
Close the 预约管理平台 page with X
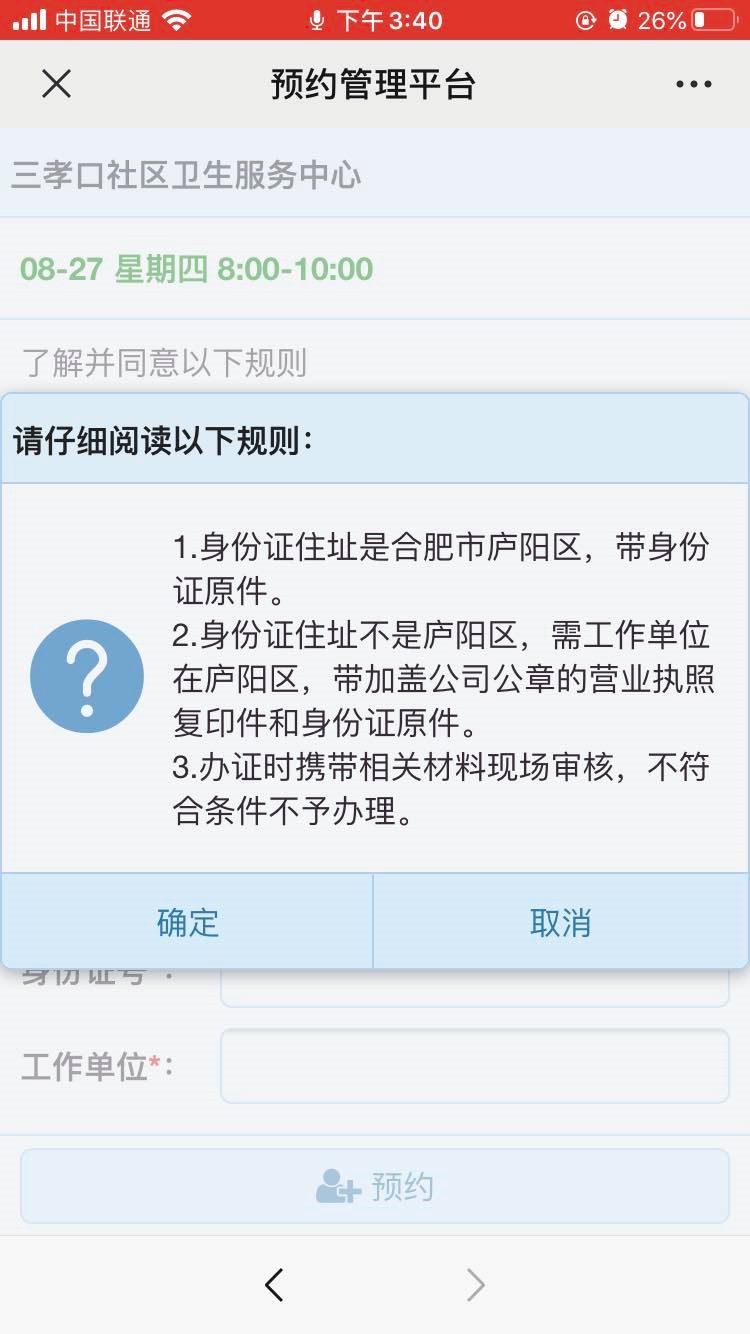pos(57,84)
